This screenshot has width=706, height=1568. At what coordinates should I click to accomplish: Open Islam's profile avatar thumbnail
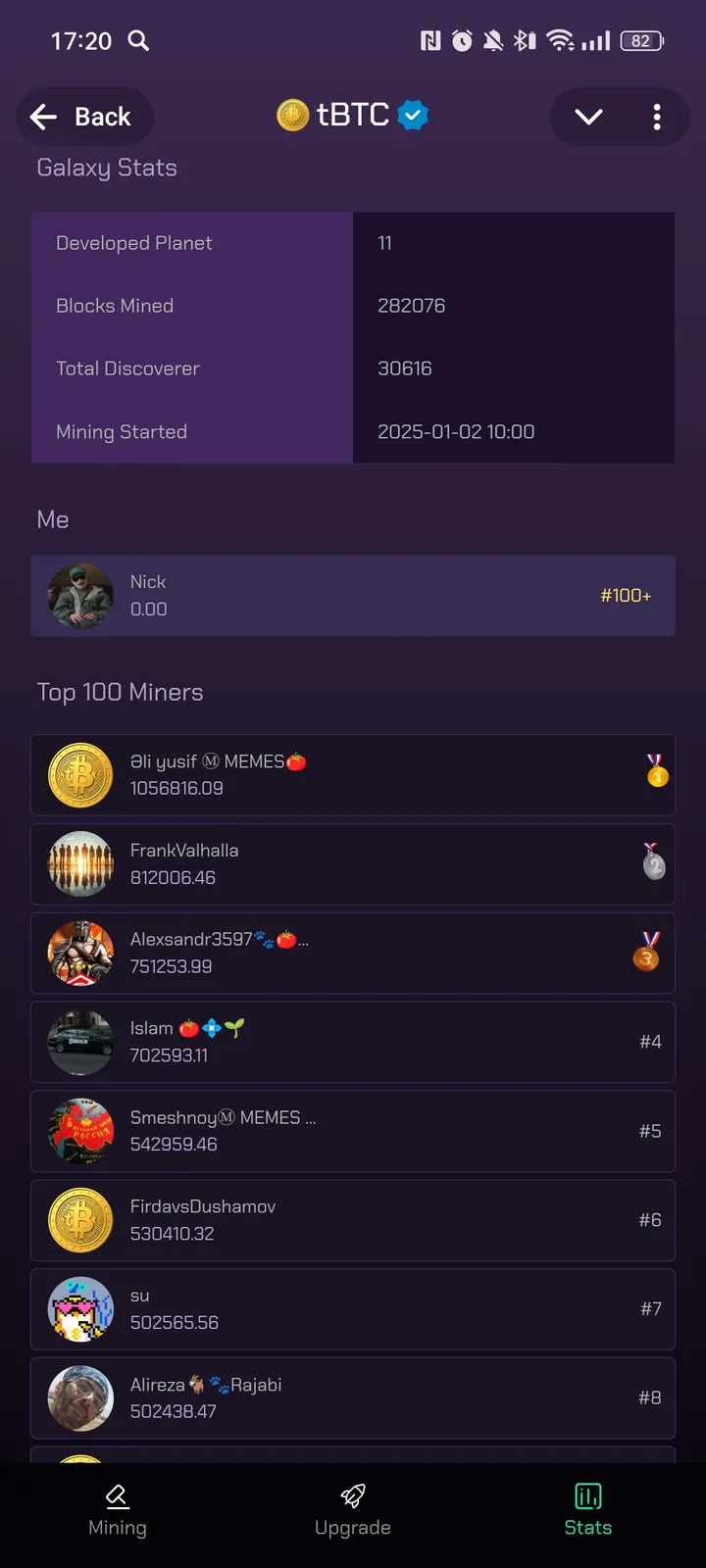pos(79,1042)
